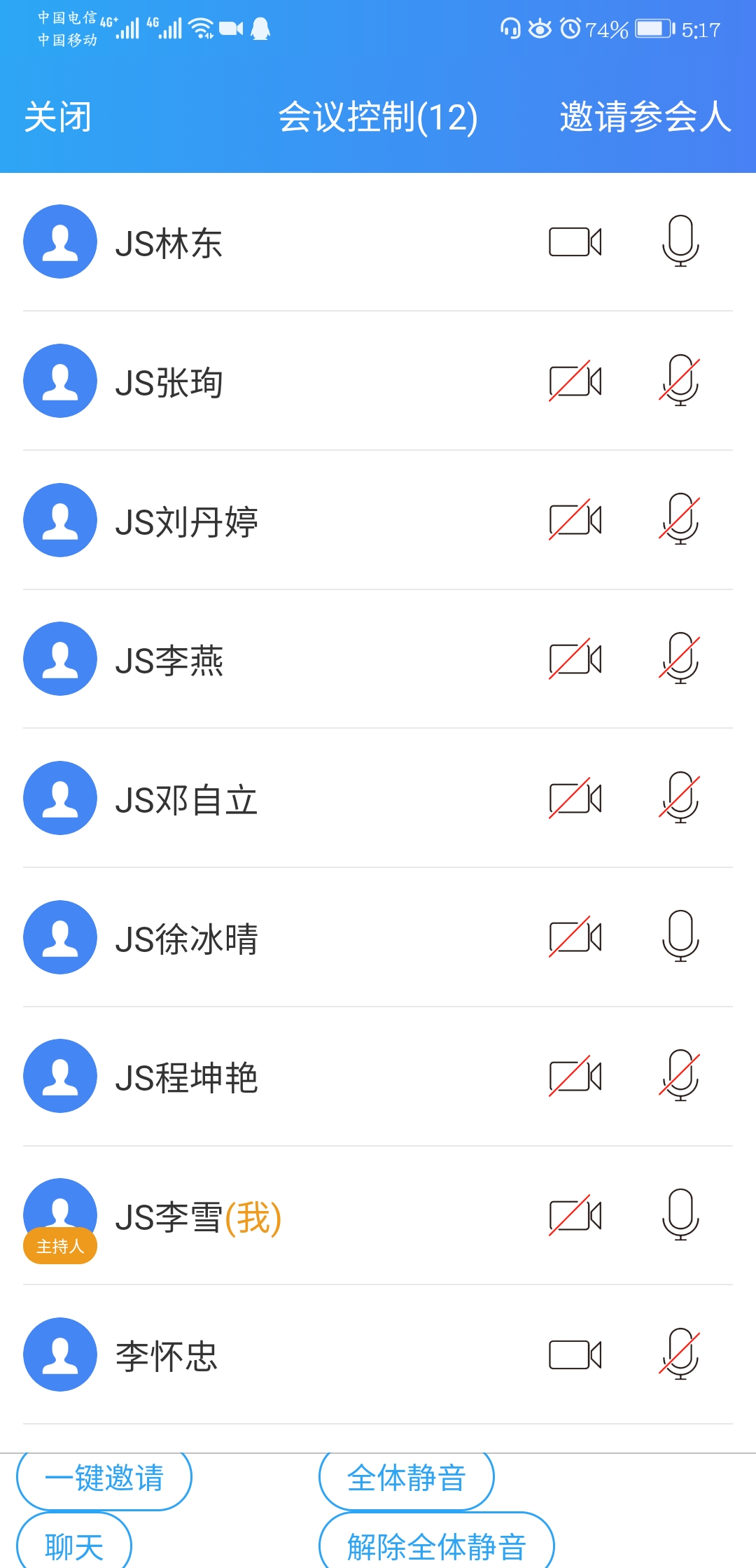Unmute 李怀忠's microphone
Image resolution: width=756 pixels, height=1568 pixels.
(680, 1354)
